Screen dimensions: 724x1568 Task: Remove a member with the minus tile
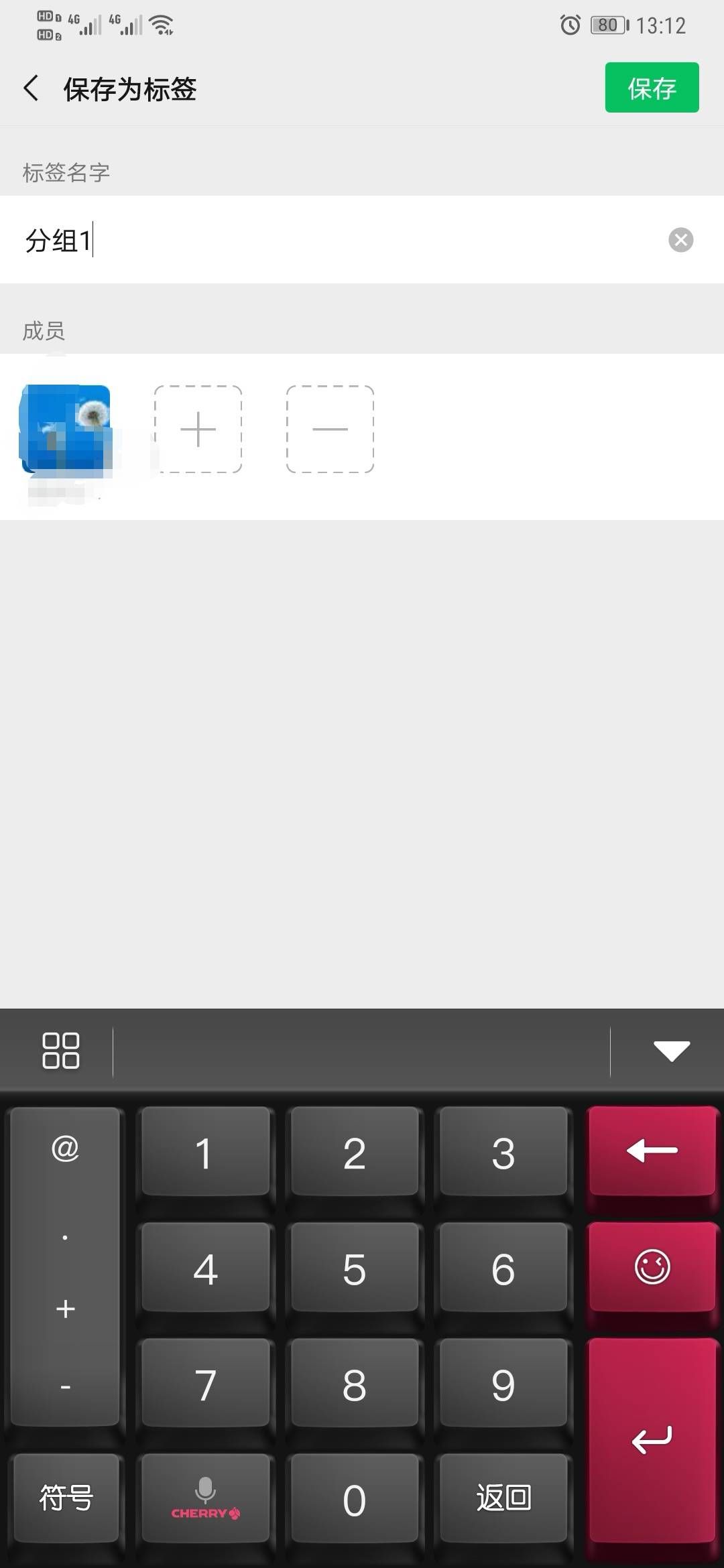pos(330,430)
